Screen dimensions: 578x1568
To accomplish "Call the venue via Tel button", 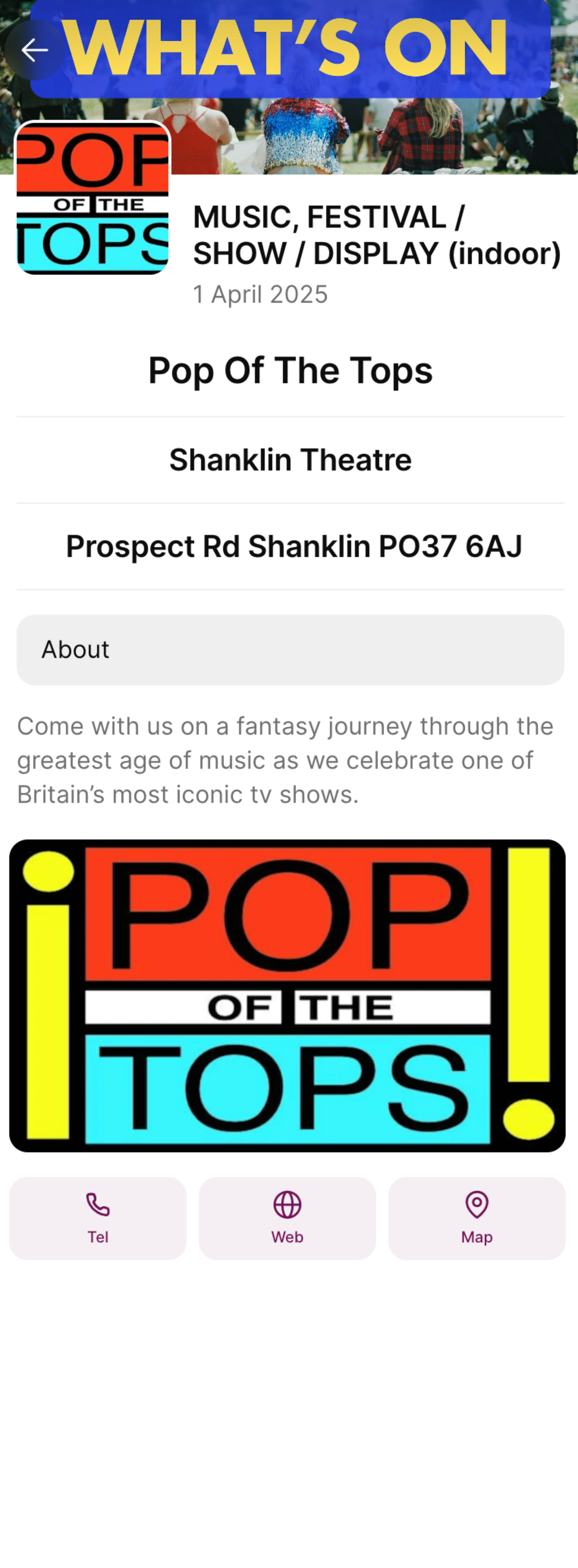I will pyautogui.click(x=97, y=1218).
